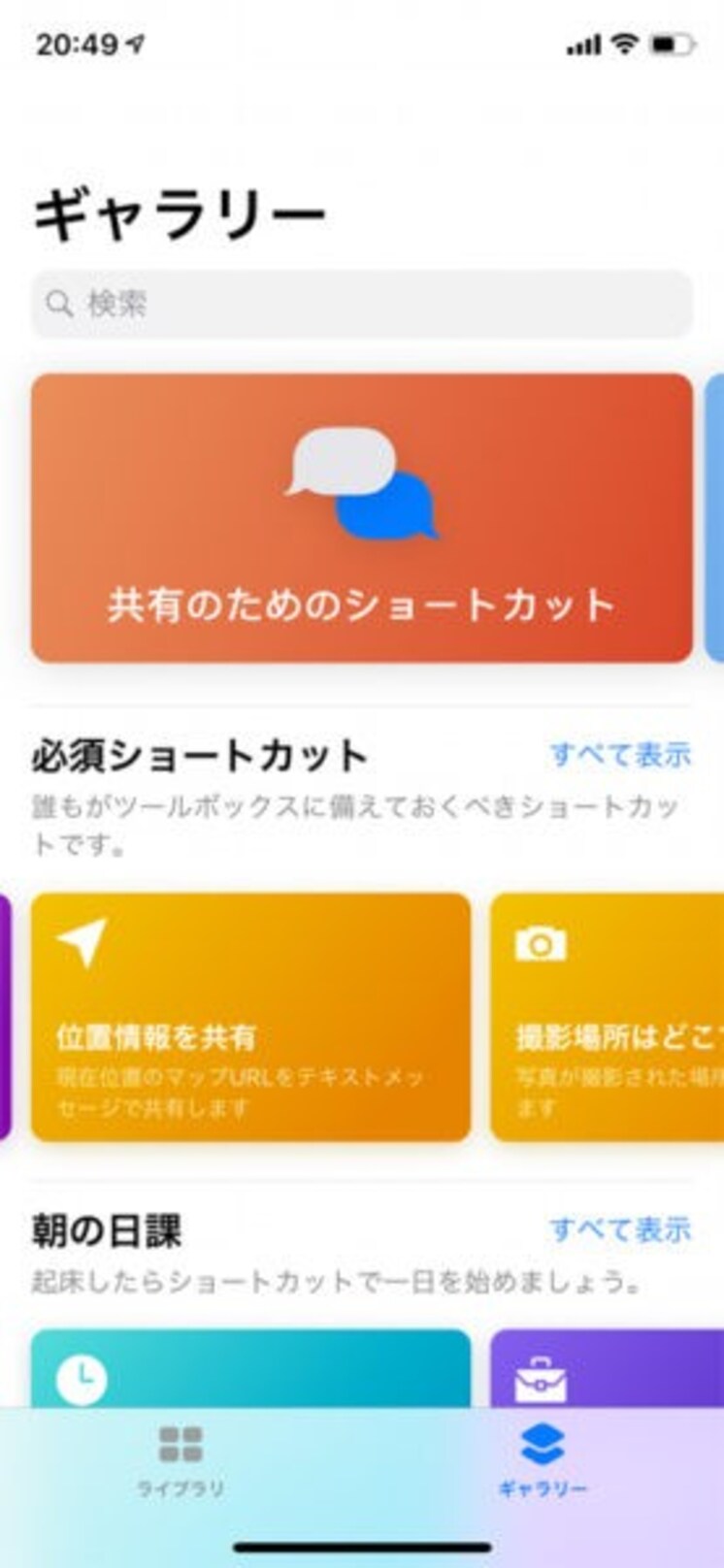Open the 共有のためのショートカット banner

pos(361,518)
